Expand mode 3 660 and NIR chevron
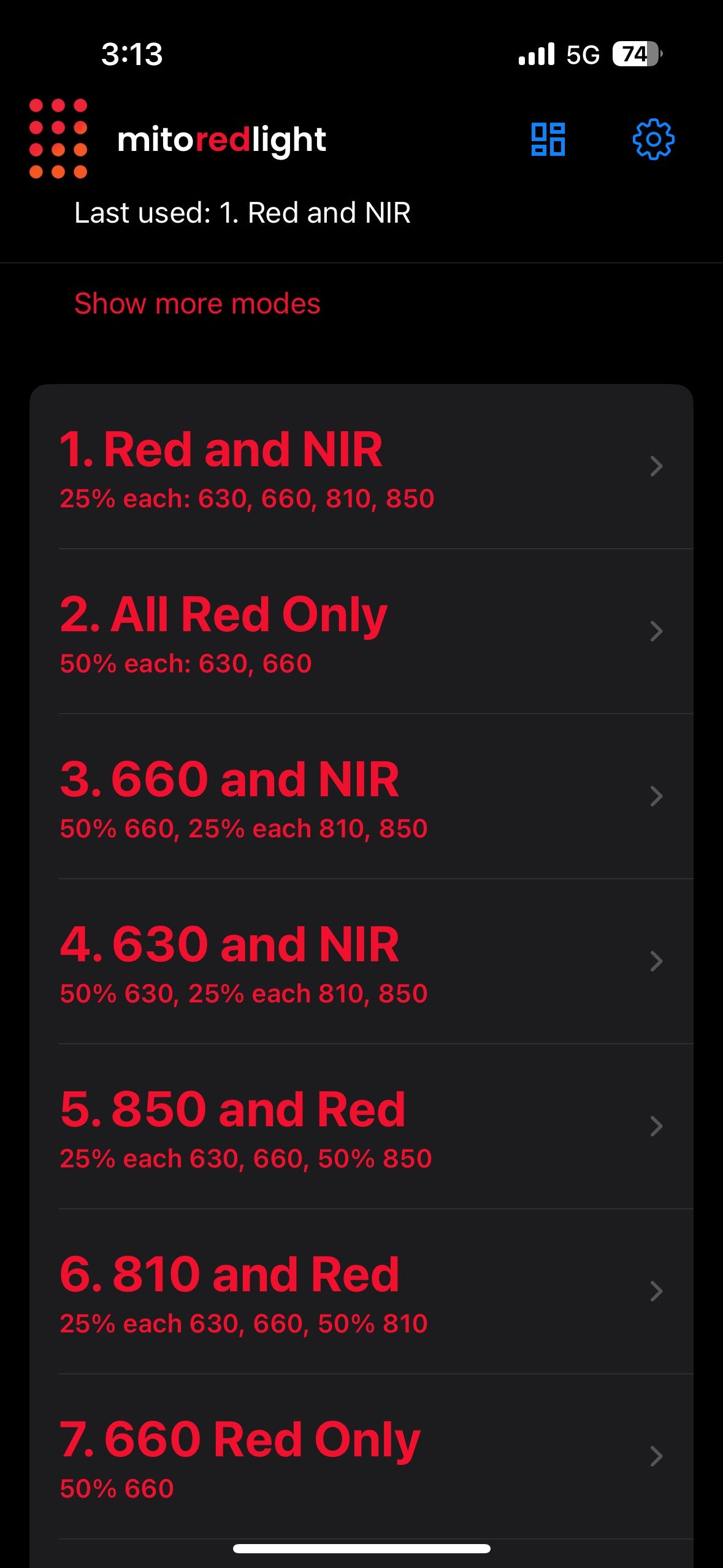The height and width of the screenshot is (1568, 723). 657,796
